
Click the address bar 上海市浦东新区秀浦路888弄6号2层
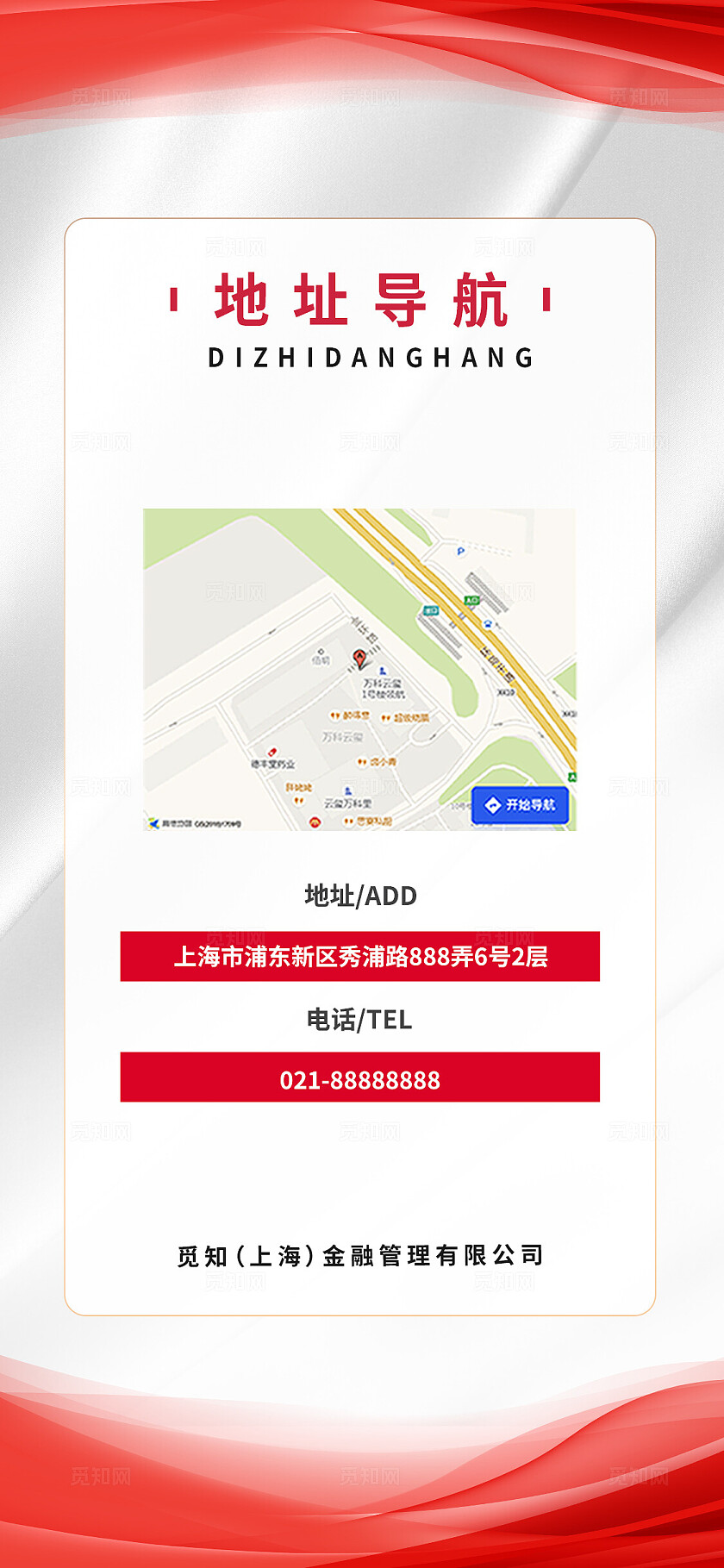click(x=362, y=956)
